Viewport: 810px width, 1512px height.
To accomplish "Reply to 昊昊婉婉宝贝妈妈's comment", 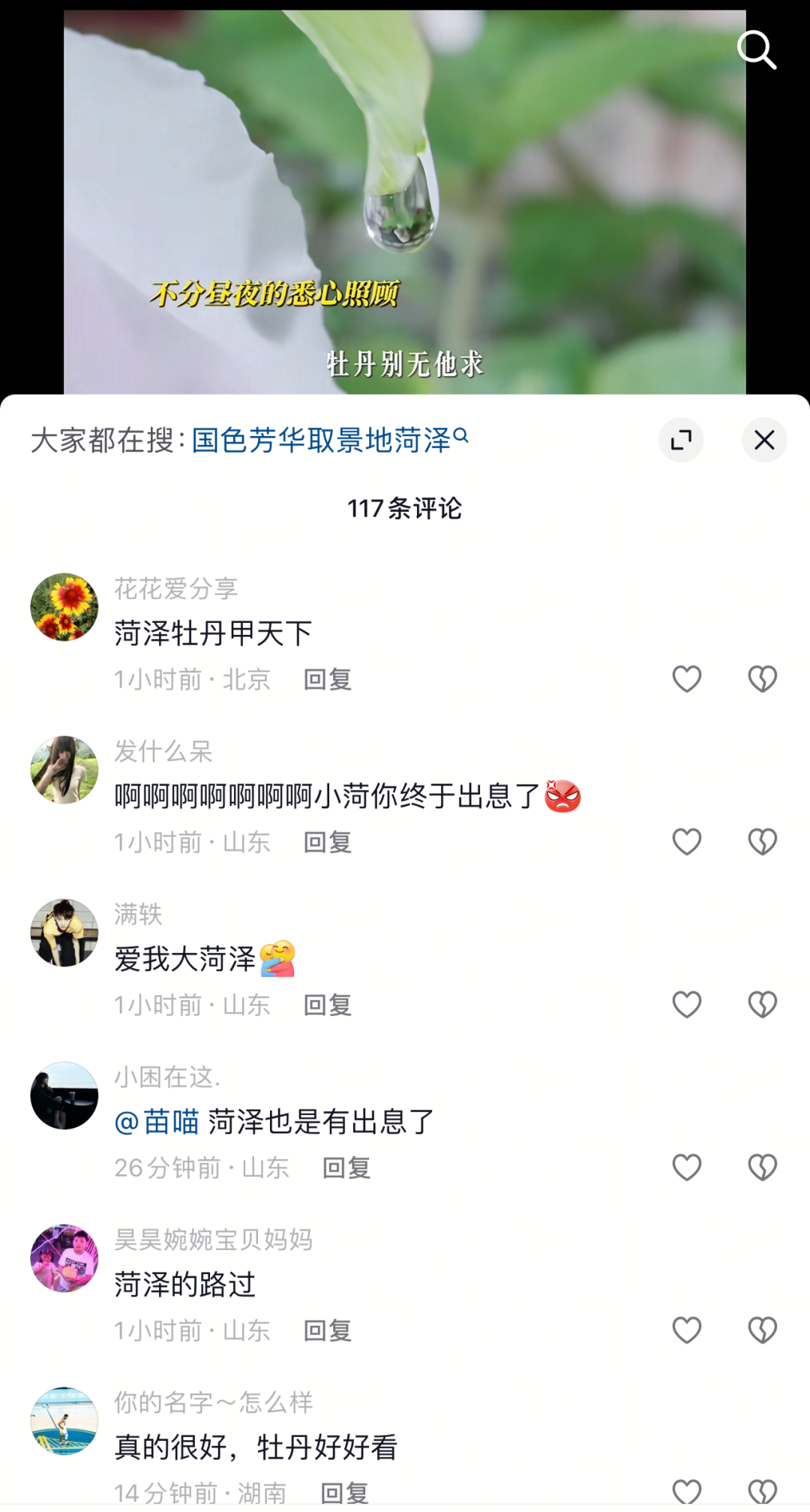I will point(328,1331).
